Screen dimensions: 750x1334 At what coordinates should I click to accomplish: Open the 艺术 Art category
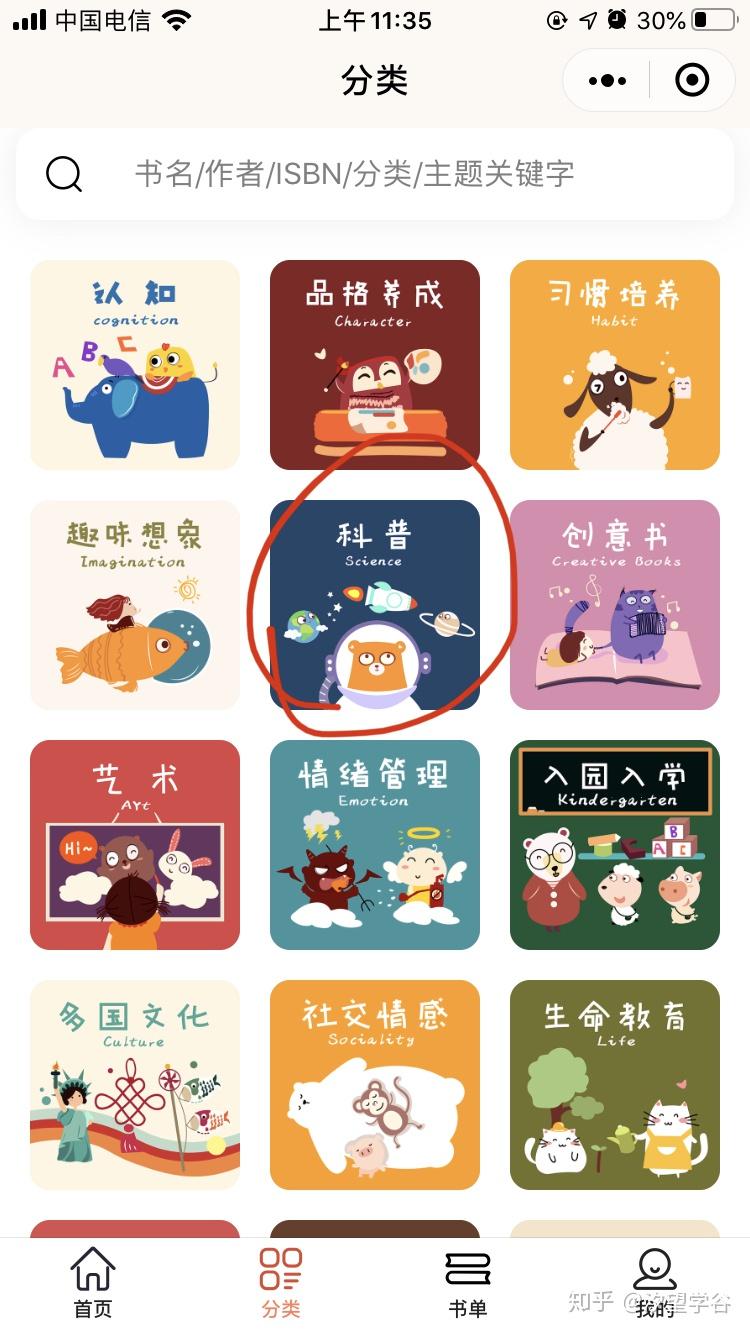coord(135,845)
